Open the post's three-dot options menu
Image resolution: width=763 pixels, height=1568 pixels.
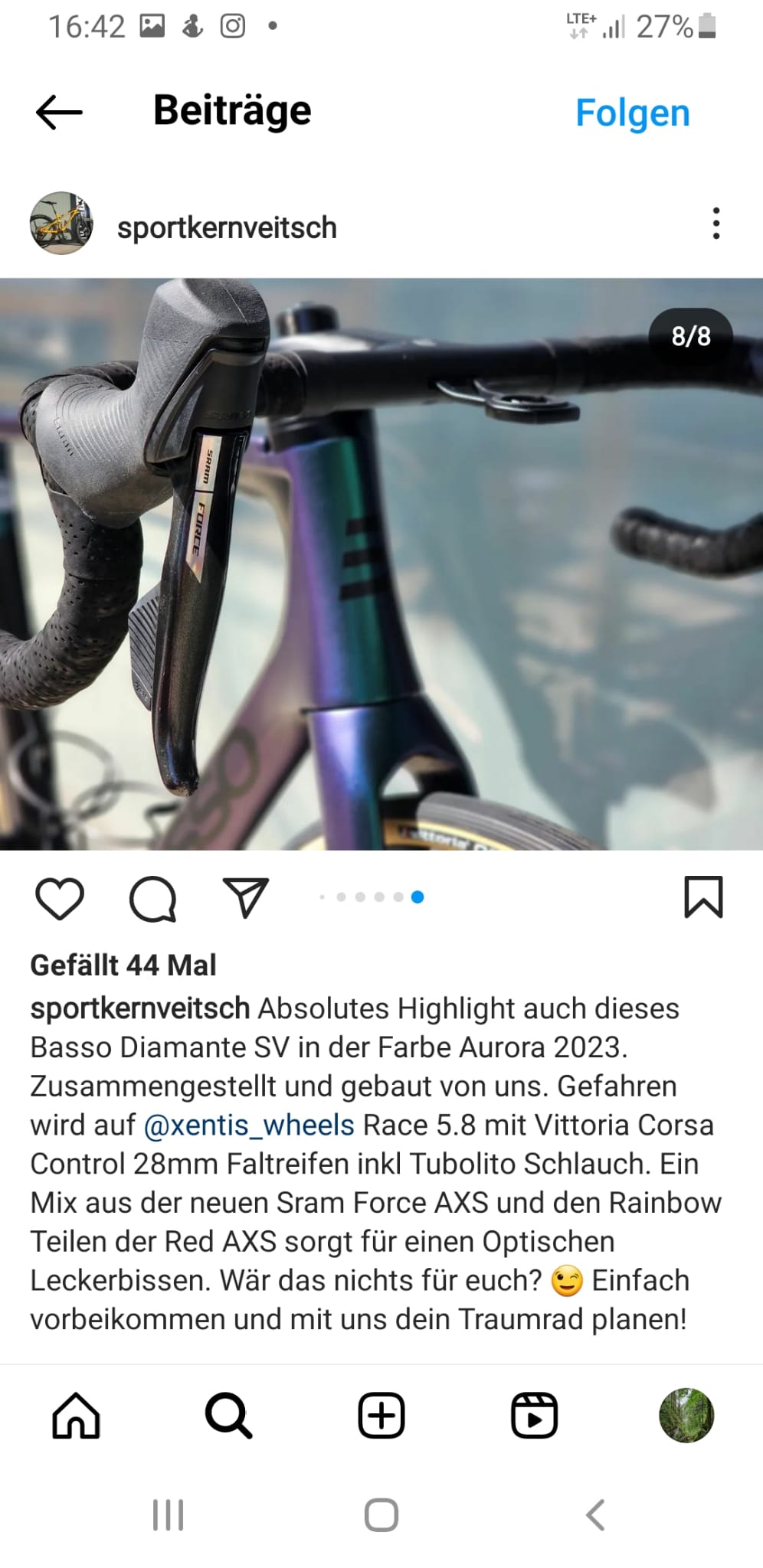pos(716,224)
